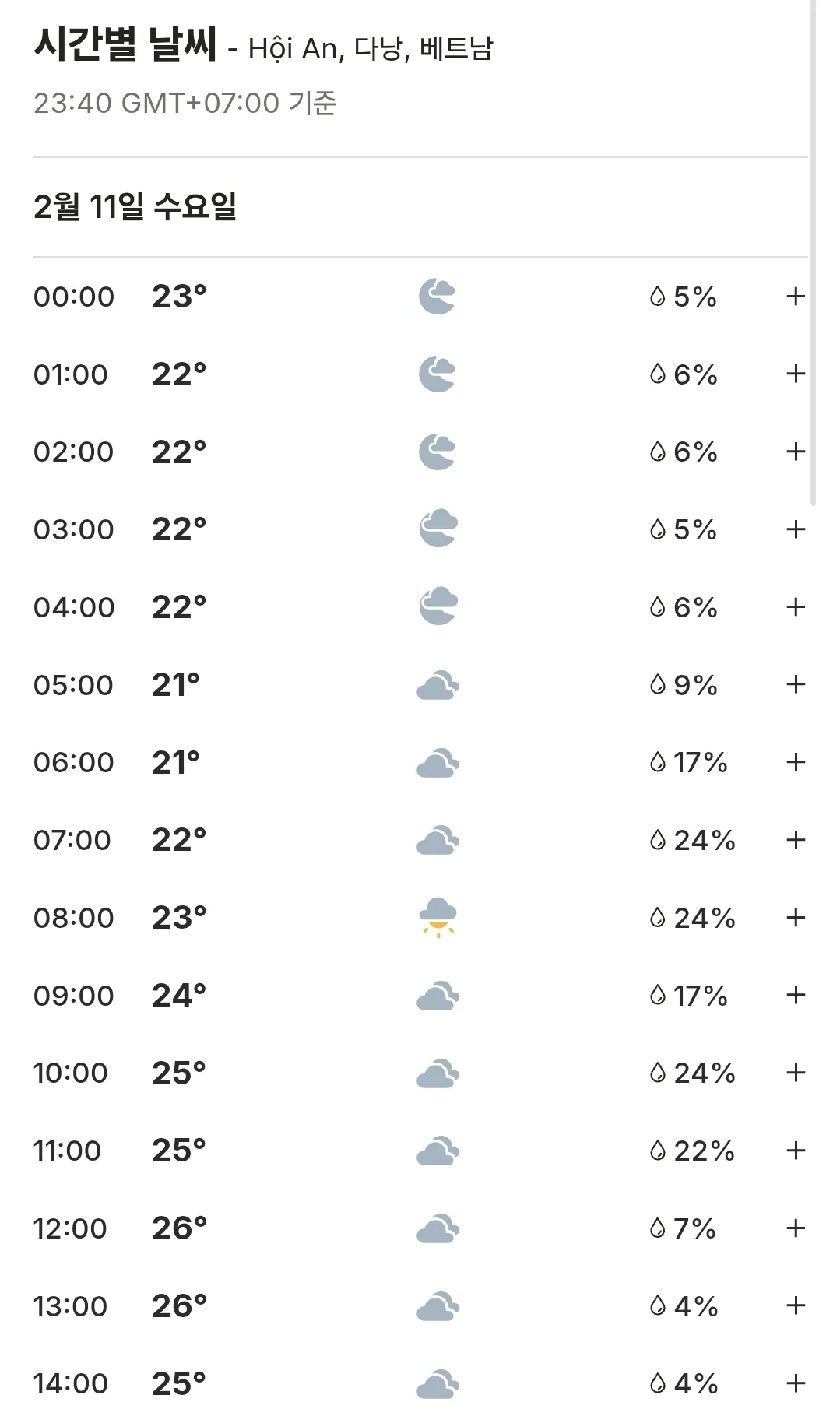
Task: Expand the 01:00 forecast row
Action: 795,374
